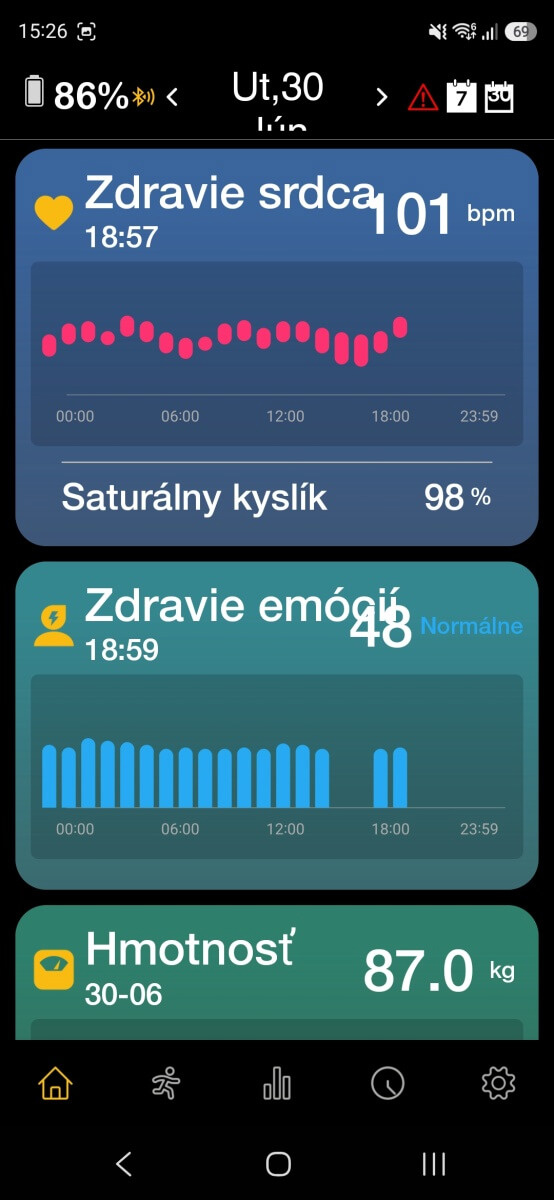Viewport: 554px width, 1200px height.
Task: Tap the system back button
Action: (124, 1163)
